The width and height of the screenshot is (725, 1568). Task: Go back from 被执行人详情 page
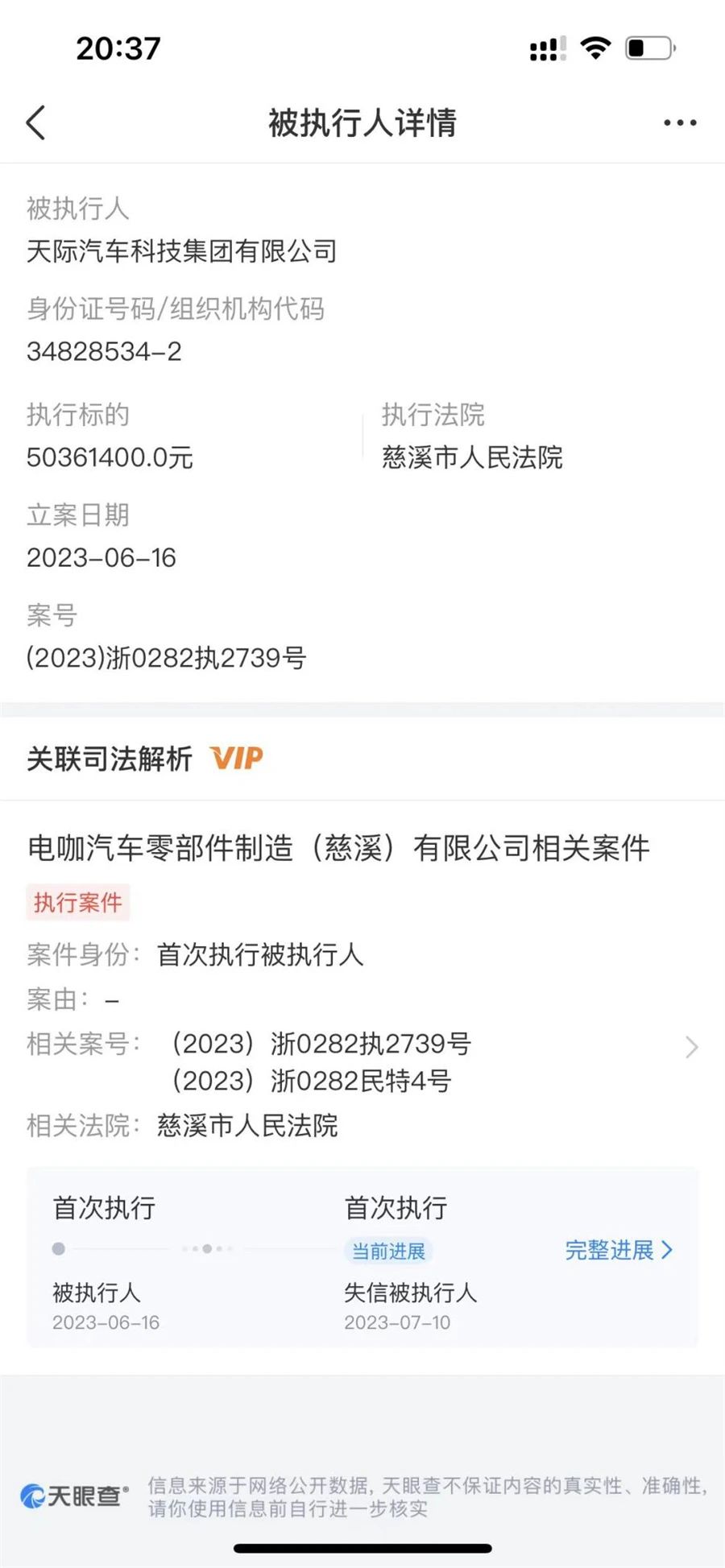tap(36, 123)
